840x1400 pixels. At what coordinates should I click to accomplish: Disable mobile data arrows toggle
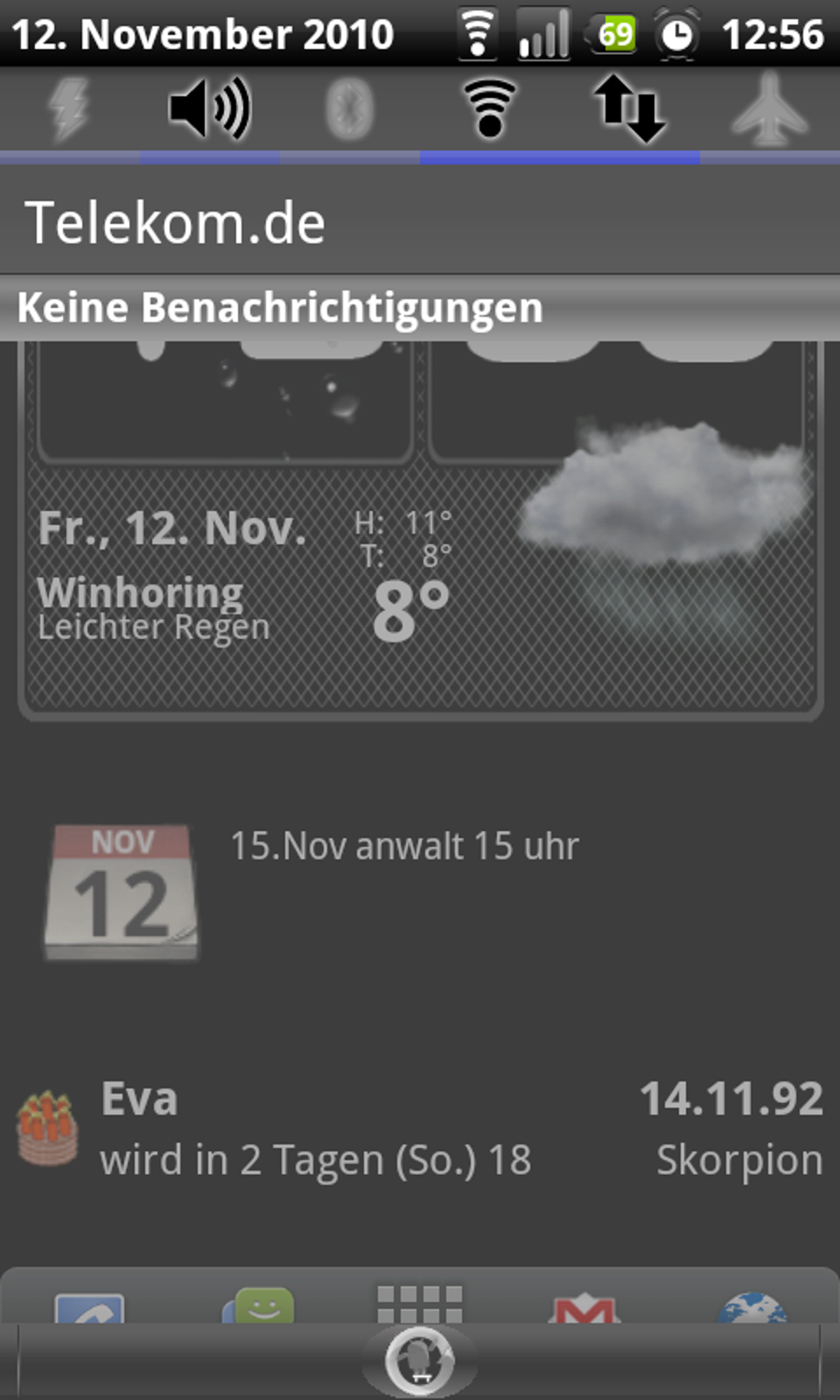click(x=630, y=109)
